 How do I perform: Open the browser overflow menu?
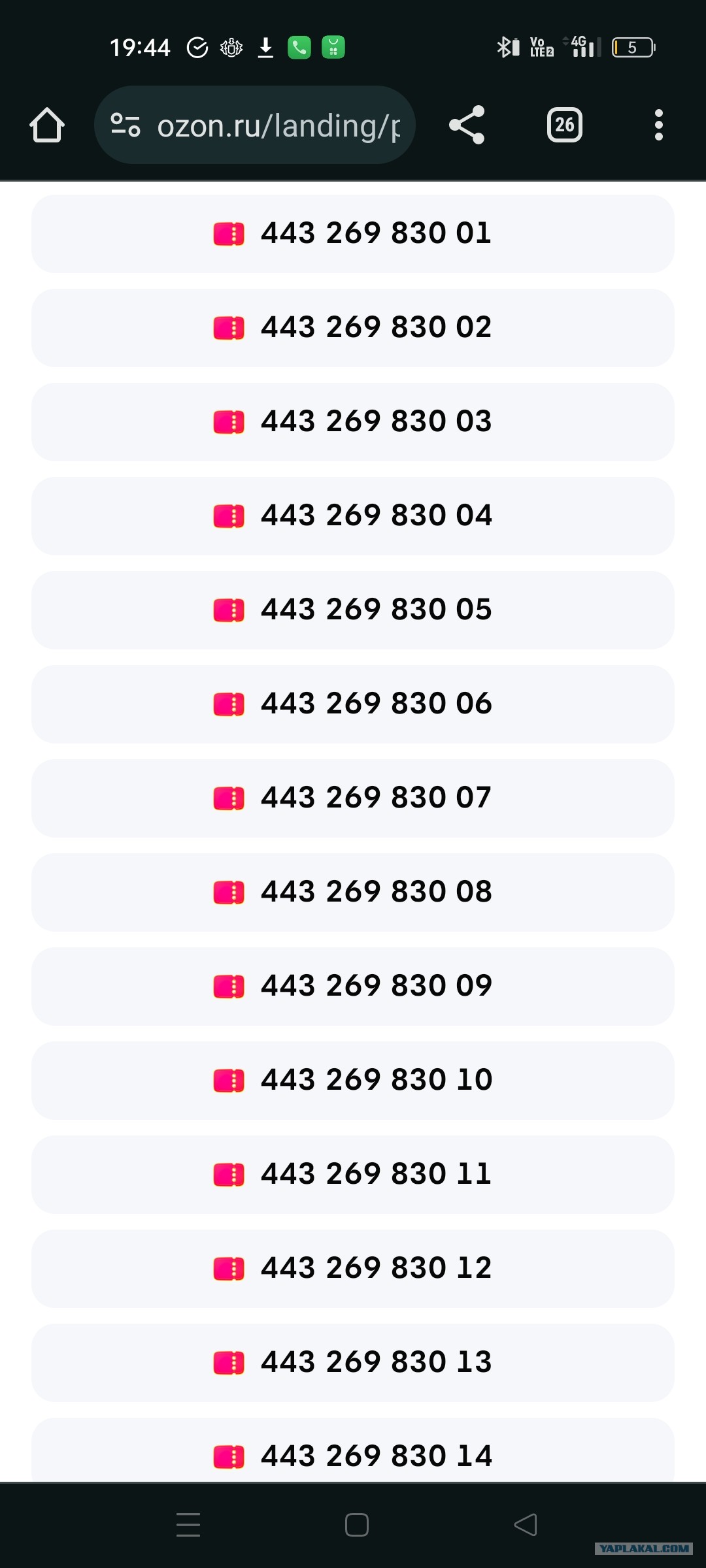(659, 125)
